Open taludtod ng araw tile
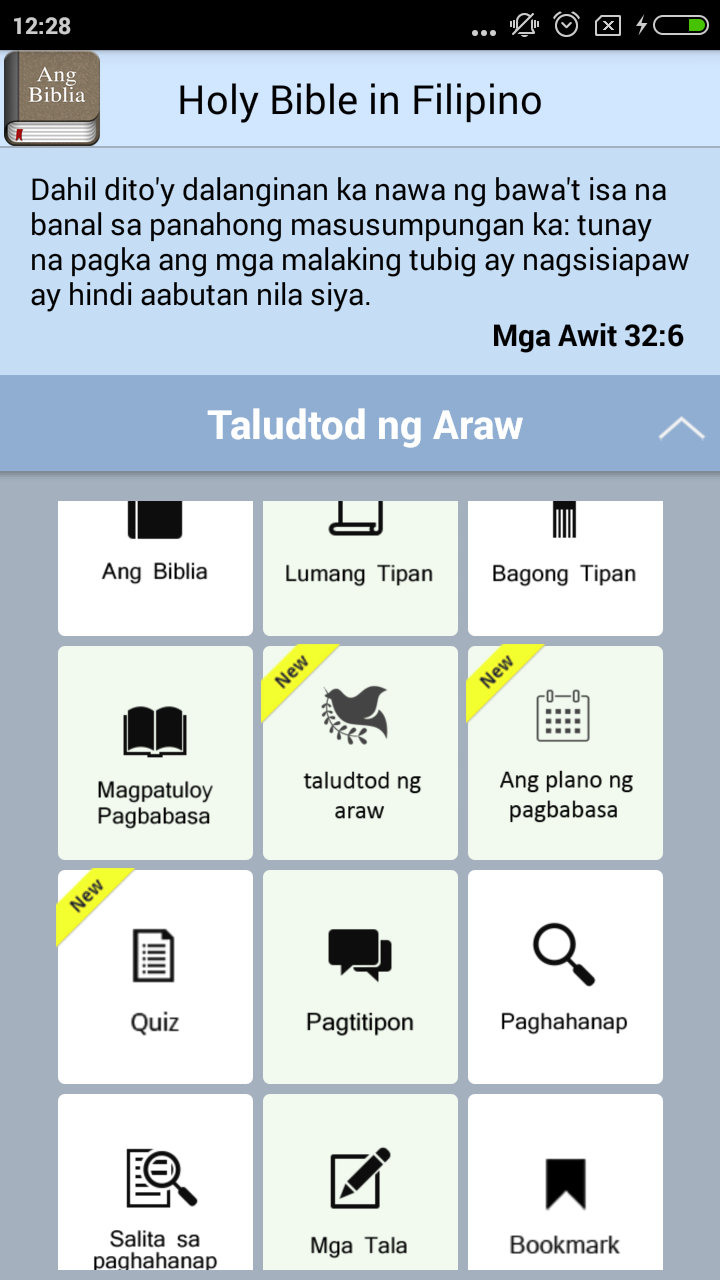720x1280 pixels. point(360,752)
